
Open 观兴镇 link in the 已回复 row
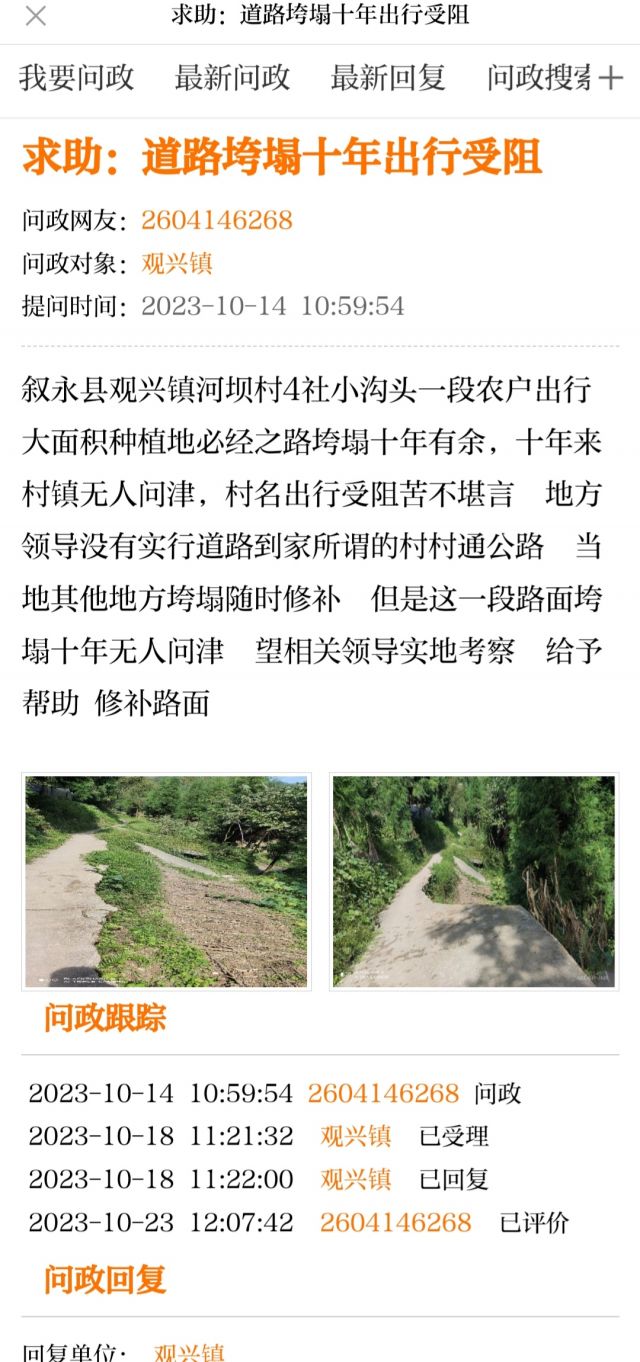click(355, 1179)
